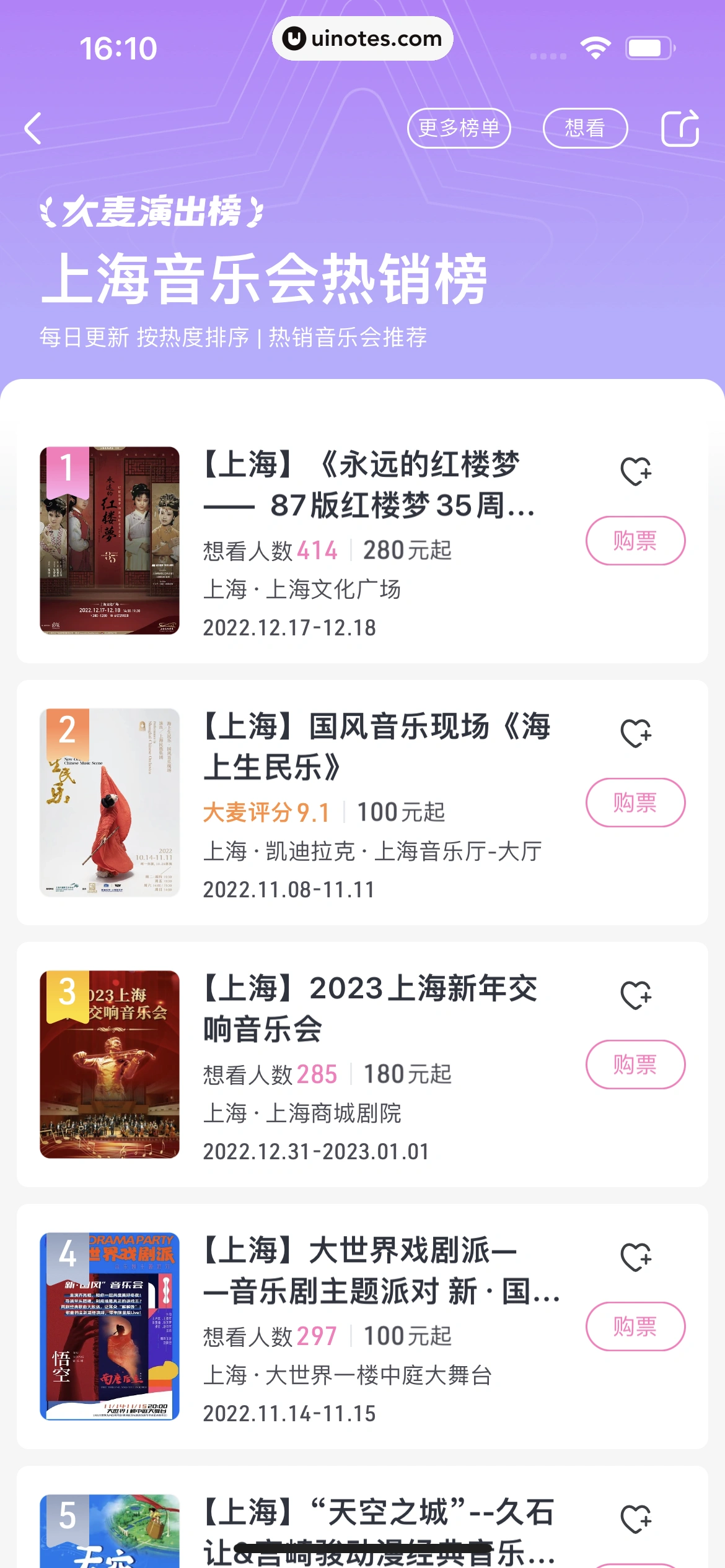The image size is (725, 1568).
Task: Add 永远的红楼梦 to want-to-see list
Action: [636, 471]
